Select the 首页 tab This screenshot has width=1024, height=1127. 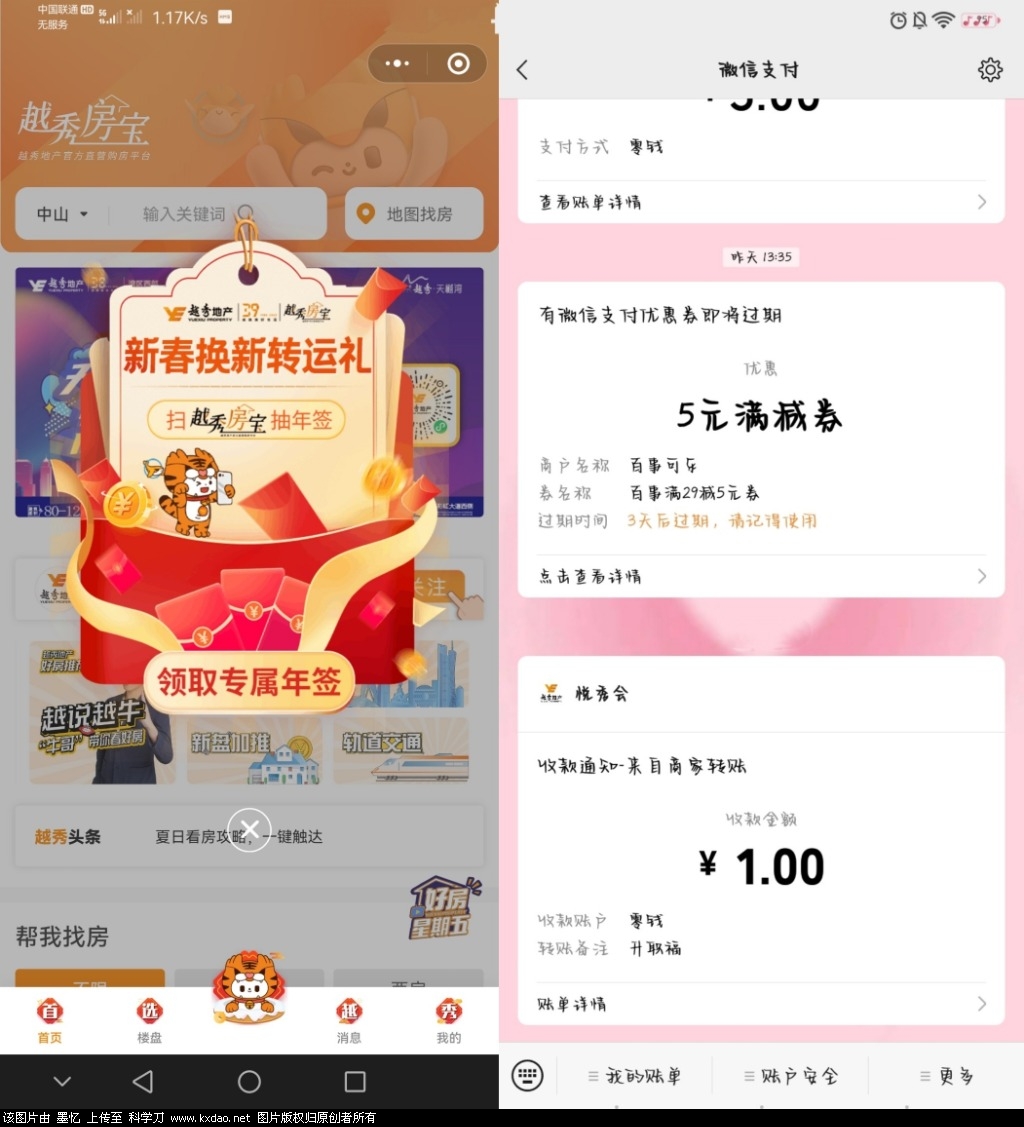pyautogui.click(x=50, y=1020)
